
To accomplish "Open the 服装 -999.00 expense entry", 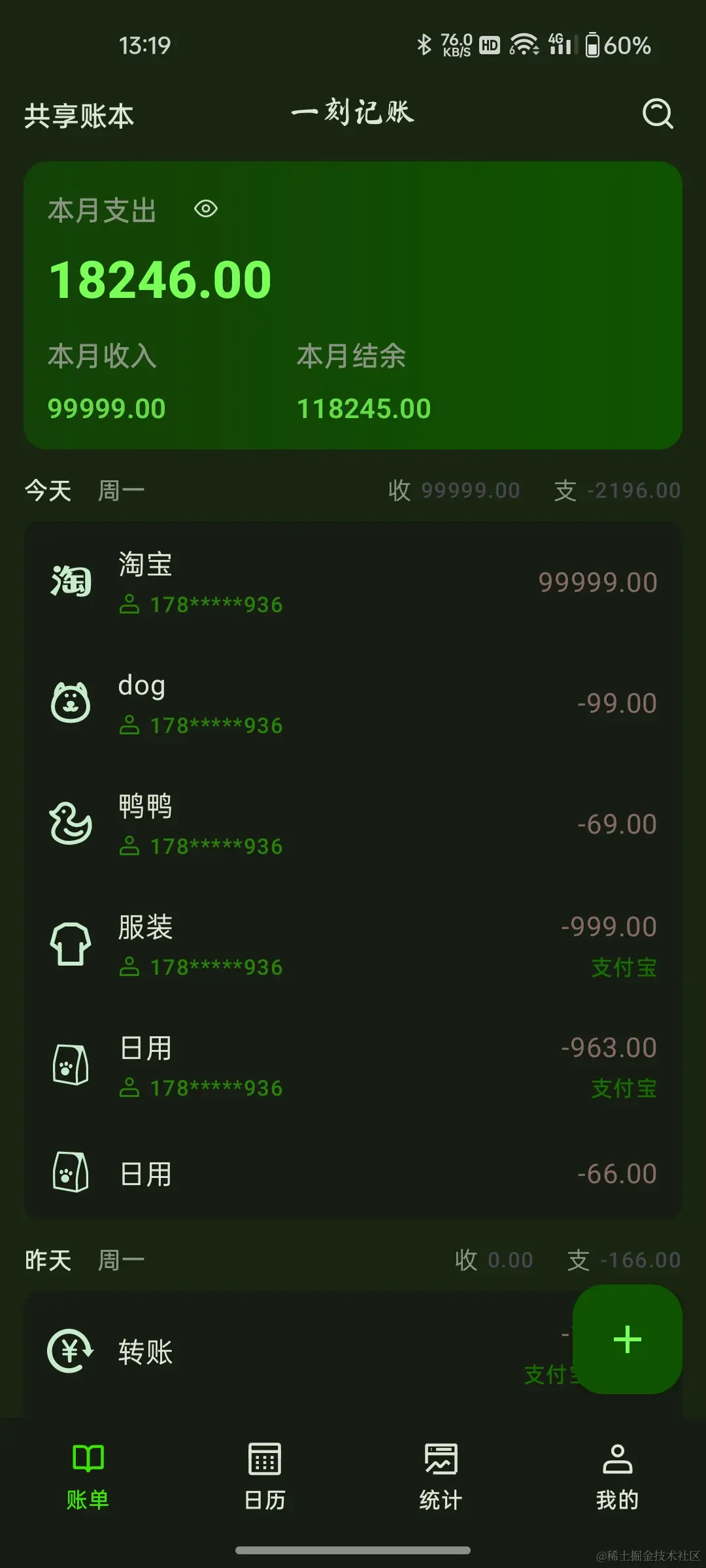I will [353, 945].
